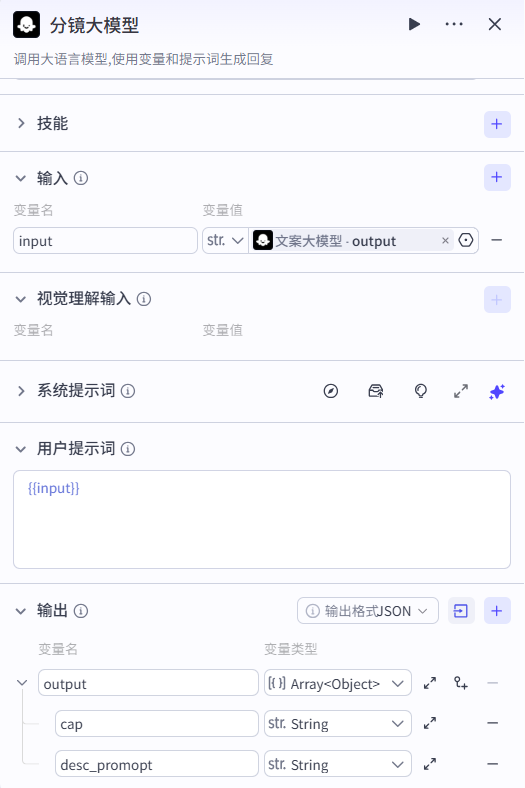The width and height of the screenshot is (525, 788).
Task: Expand the 技能 section
Action: 21,123
